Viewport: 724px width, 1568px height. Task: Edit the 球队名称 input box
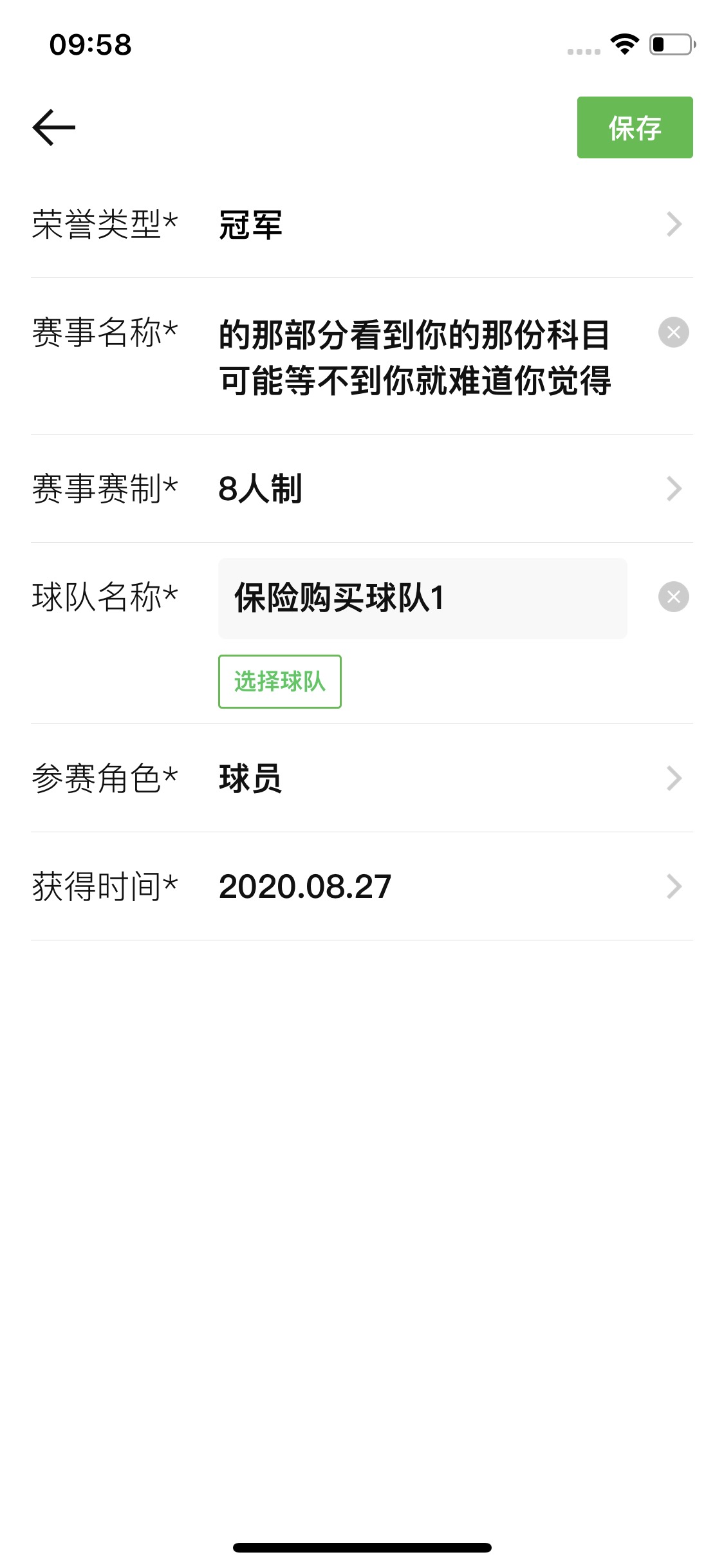tap(422, 598)
